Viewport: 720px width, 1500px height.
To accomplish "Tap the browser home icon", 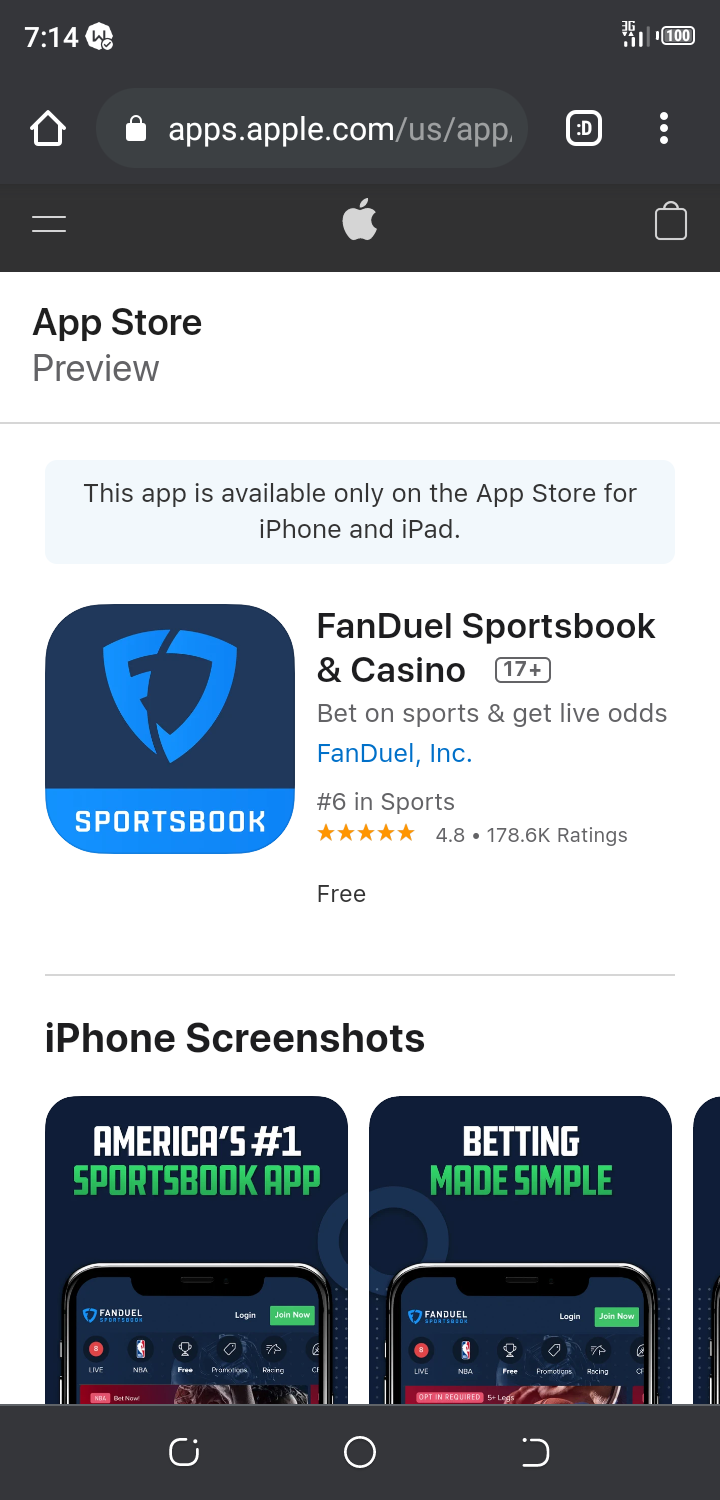I will pyautogui.click(x=47, y=128).
